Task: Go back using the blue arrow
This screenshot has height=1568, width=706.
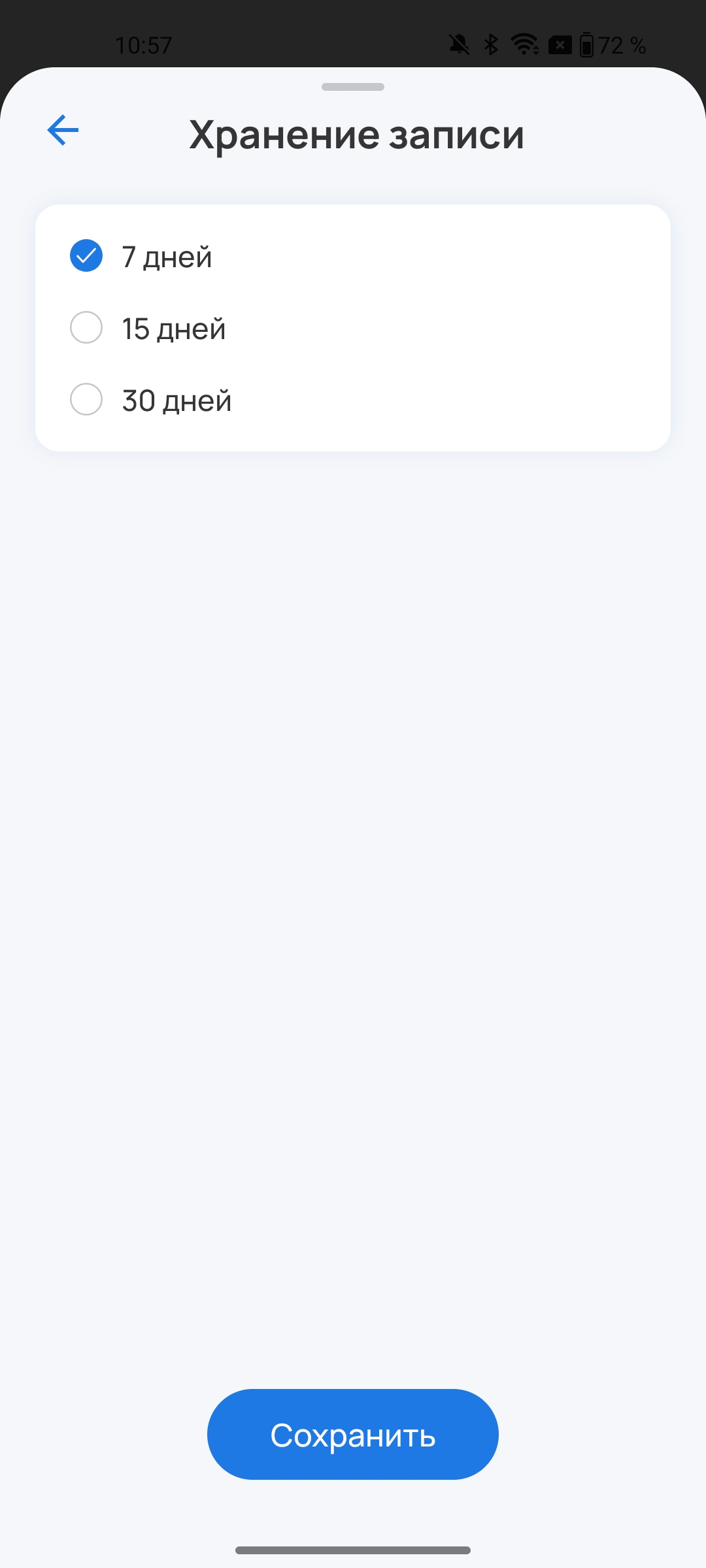Action: (x=63, y=130)
